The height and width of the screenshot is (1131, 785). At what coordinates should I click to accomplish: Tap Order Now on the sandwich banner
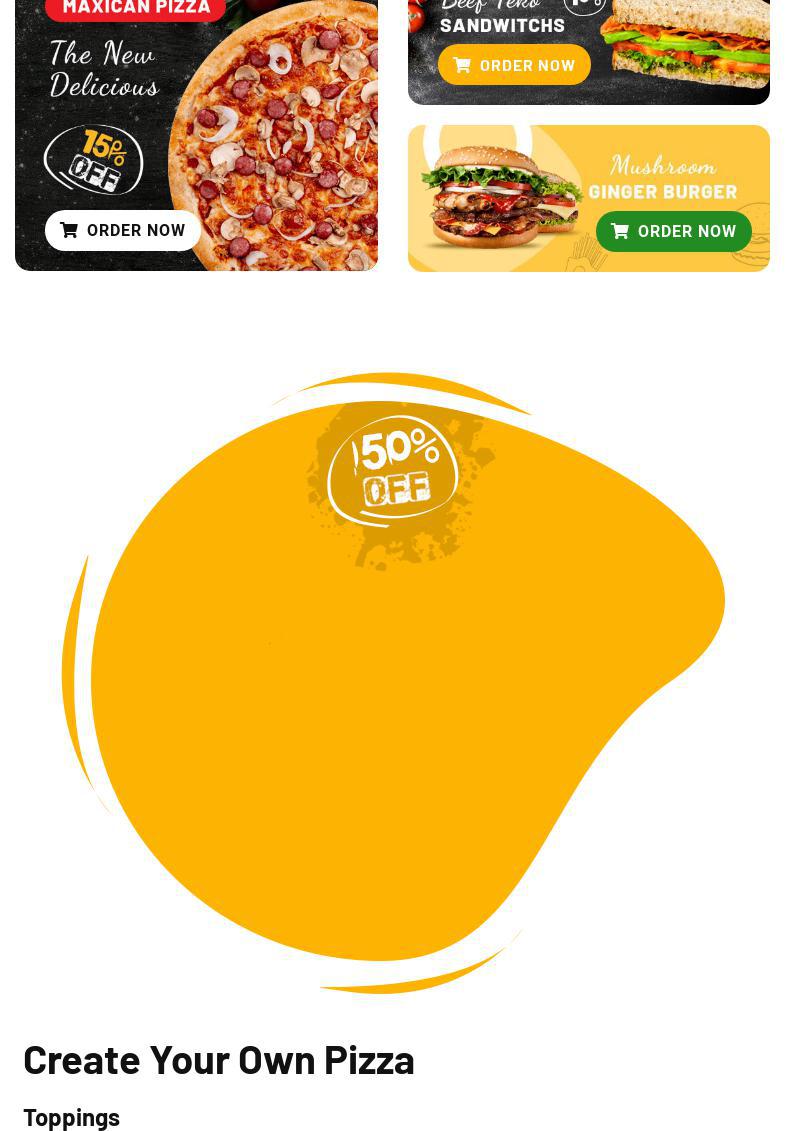pyautogui.click(x=514, y=65)
